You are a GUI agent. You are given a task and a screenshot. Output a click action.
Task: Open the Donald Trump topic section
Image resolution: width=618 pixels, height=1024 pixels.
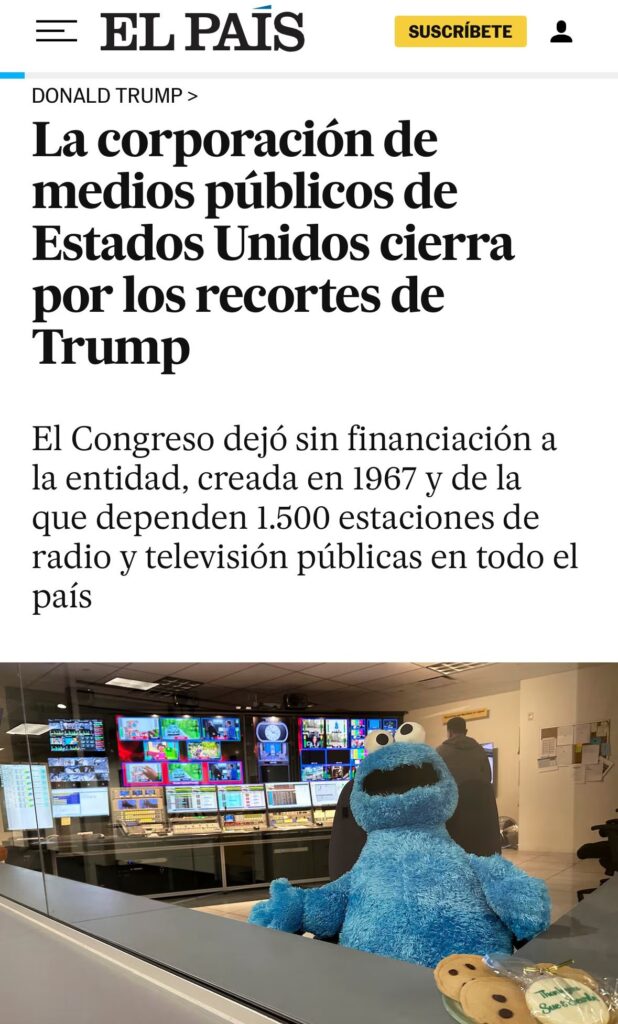(114, 96)
